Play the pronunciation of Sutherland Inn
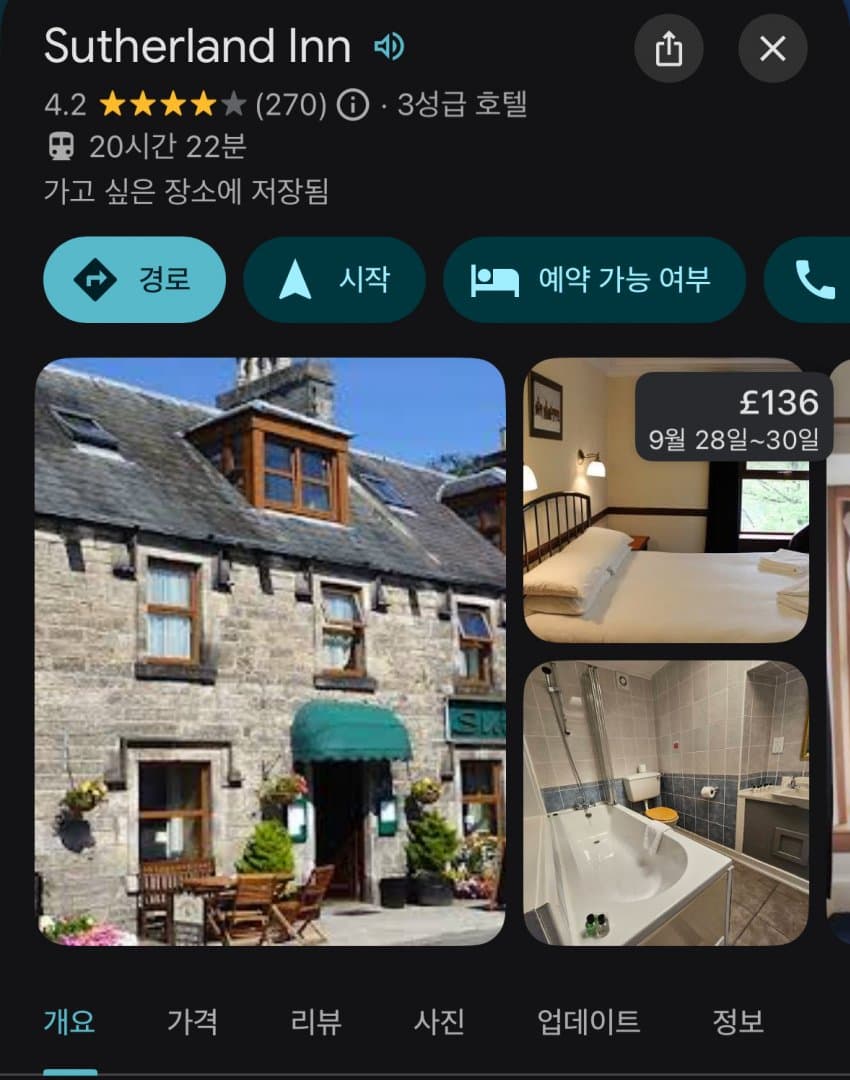The image size is (850, 1080). (389, 47)
